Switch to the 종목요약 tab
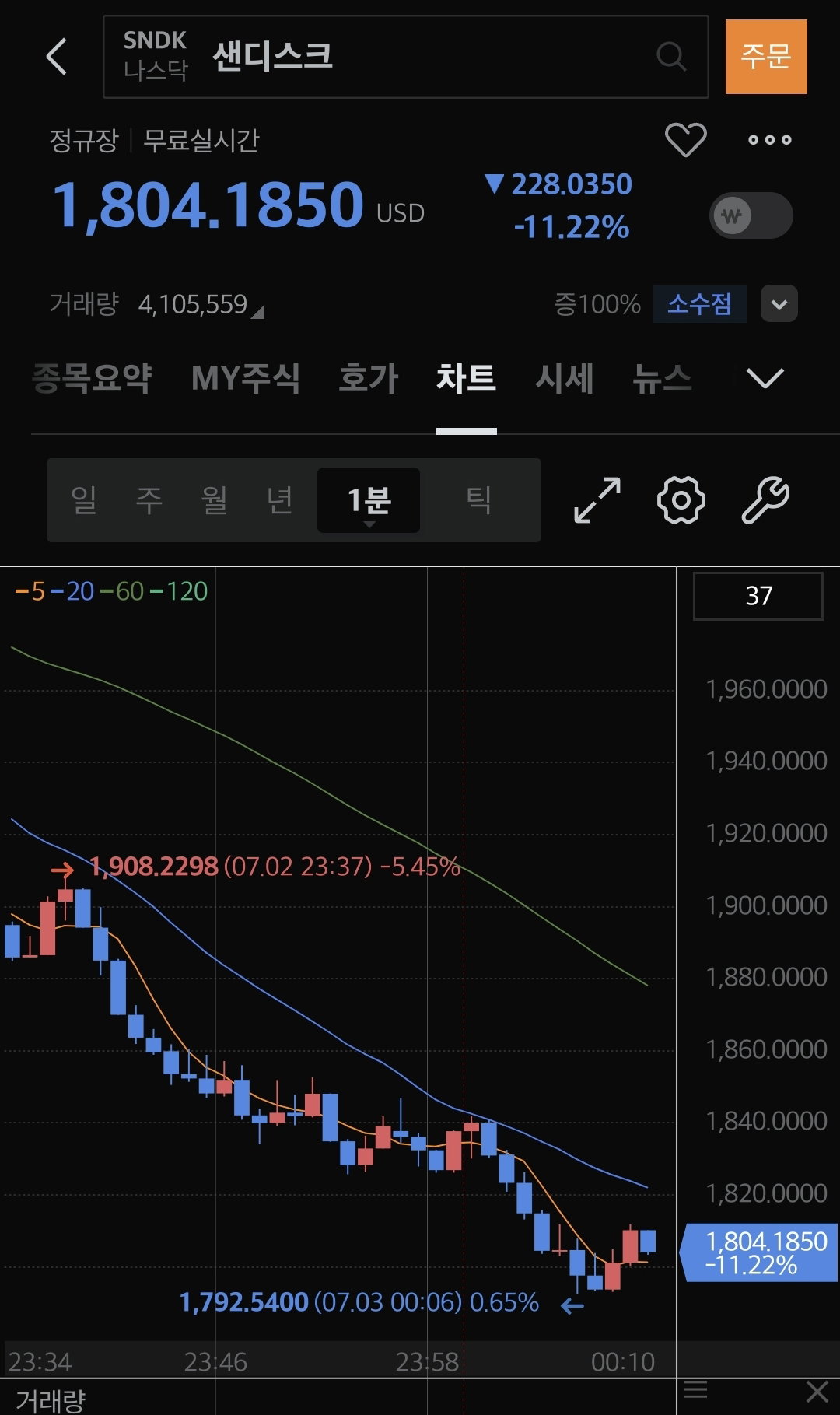 coord(92,378)
